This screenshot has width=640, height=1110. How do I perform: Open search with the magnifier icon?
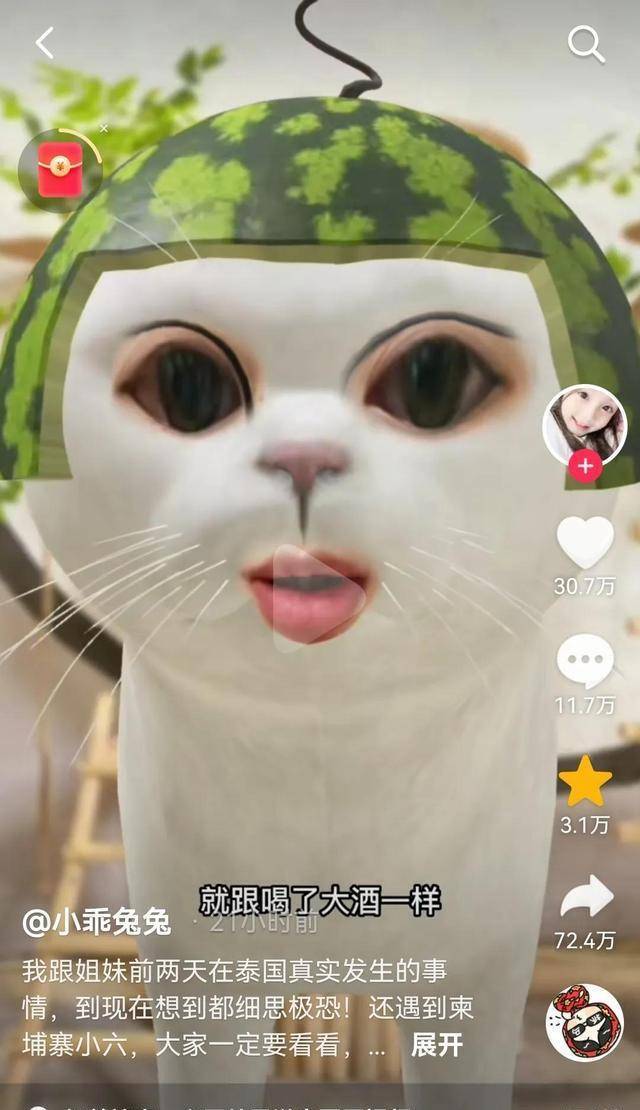586,43
